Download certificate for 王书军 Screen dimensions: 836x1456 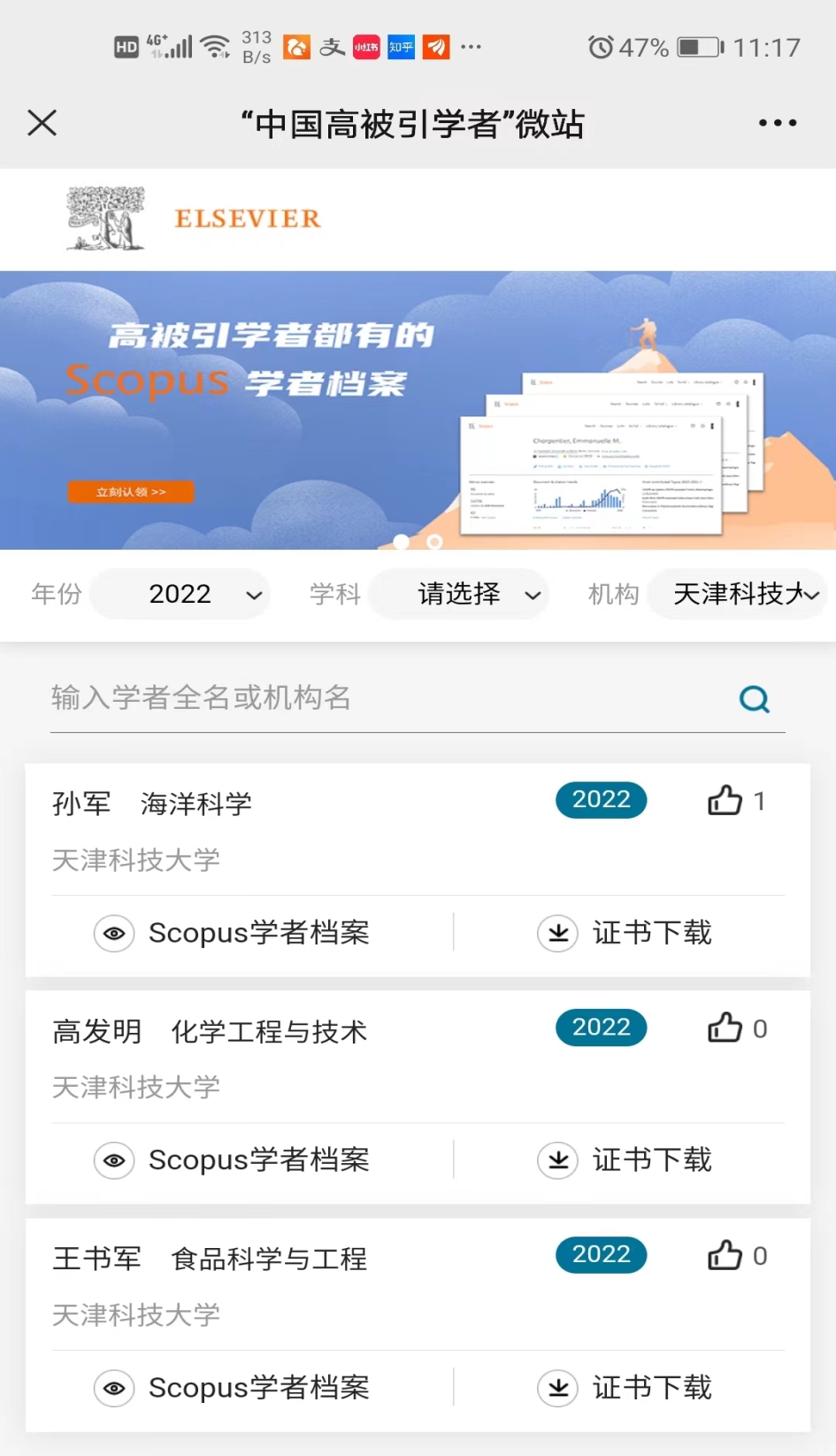625,1388
